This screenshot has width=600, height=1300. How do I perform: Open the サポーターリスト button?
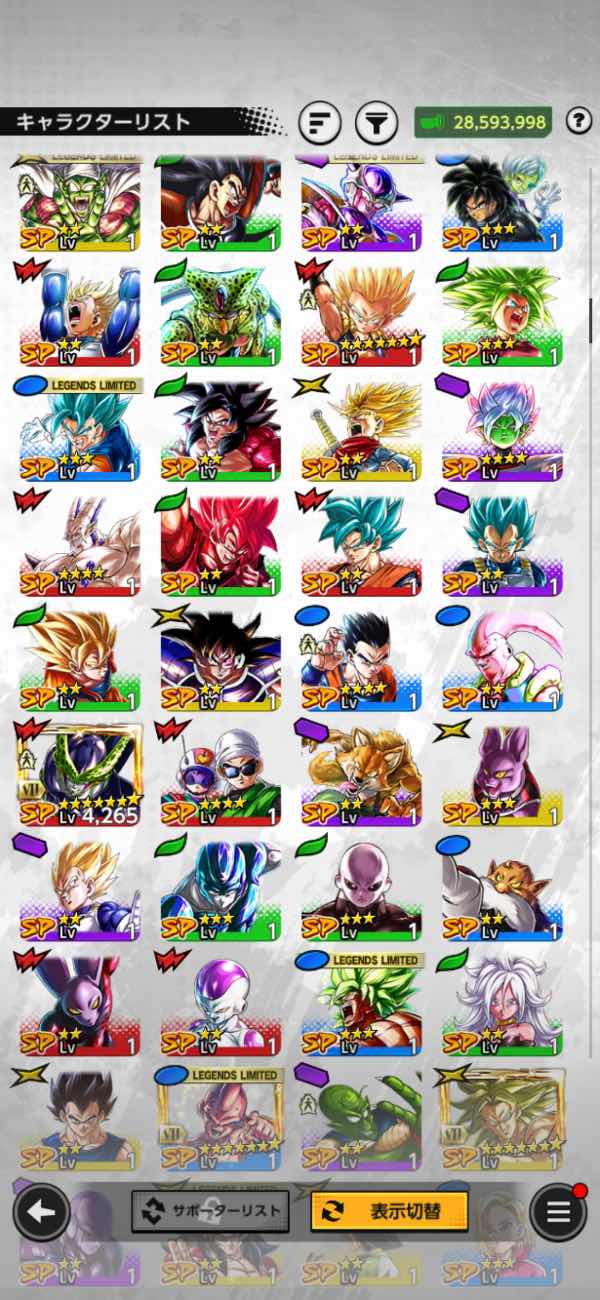tap(211, 1211)
